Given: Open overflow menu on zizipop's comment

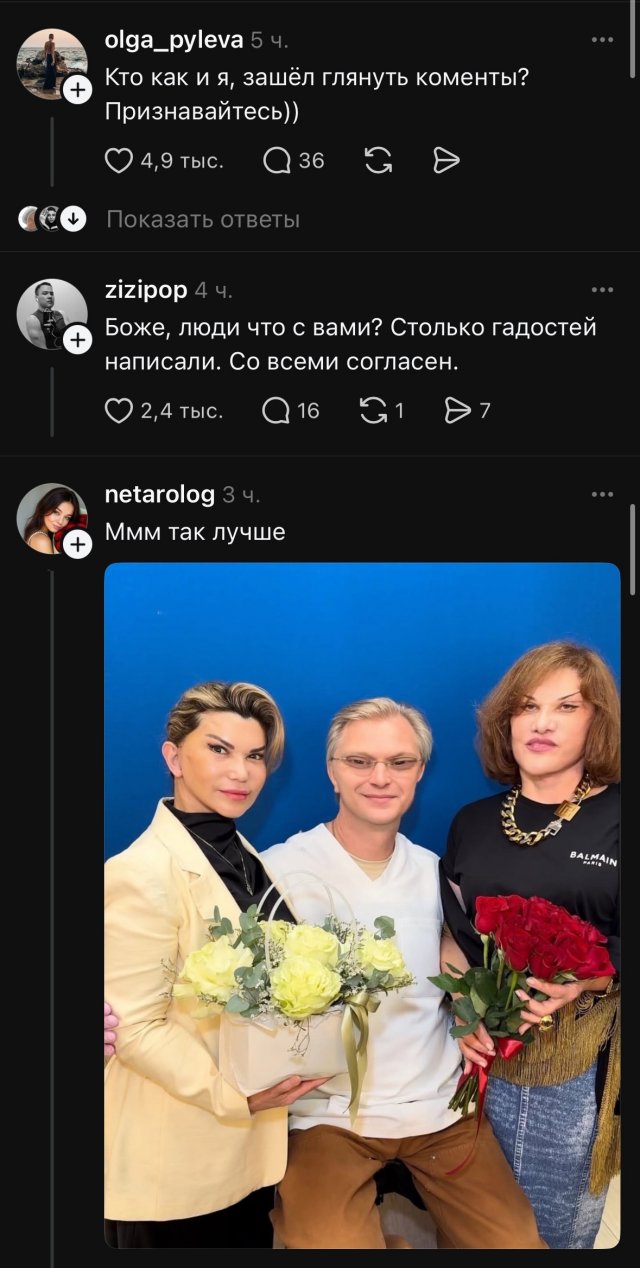Looking at the screenshot, I should [602, 290].
